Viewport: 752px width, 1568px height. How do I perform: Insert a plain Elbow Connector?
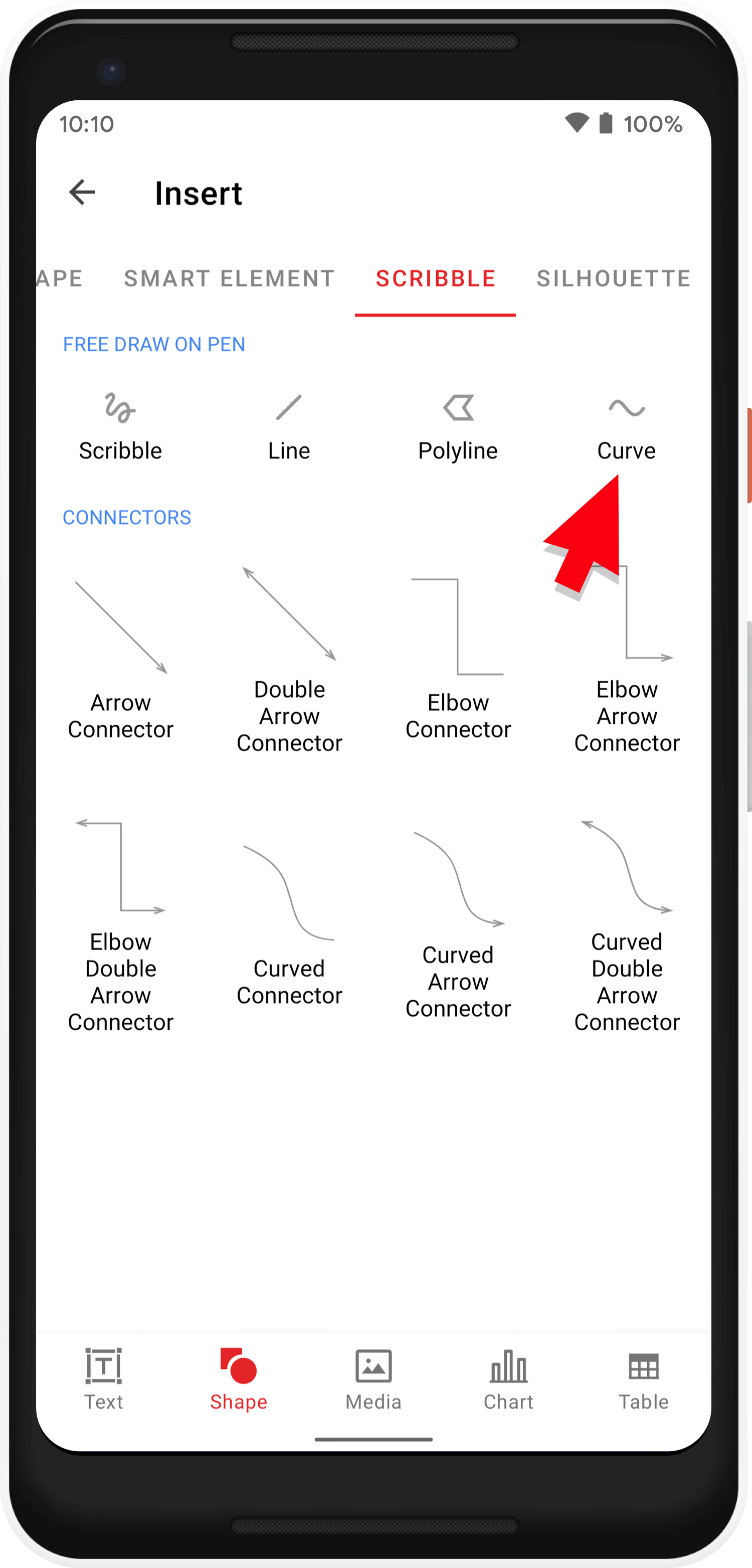point(458,658)
